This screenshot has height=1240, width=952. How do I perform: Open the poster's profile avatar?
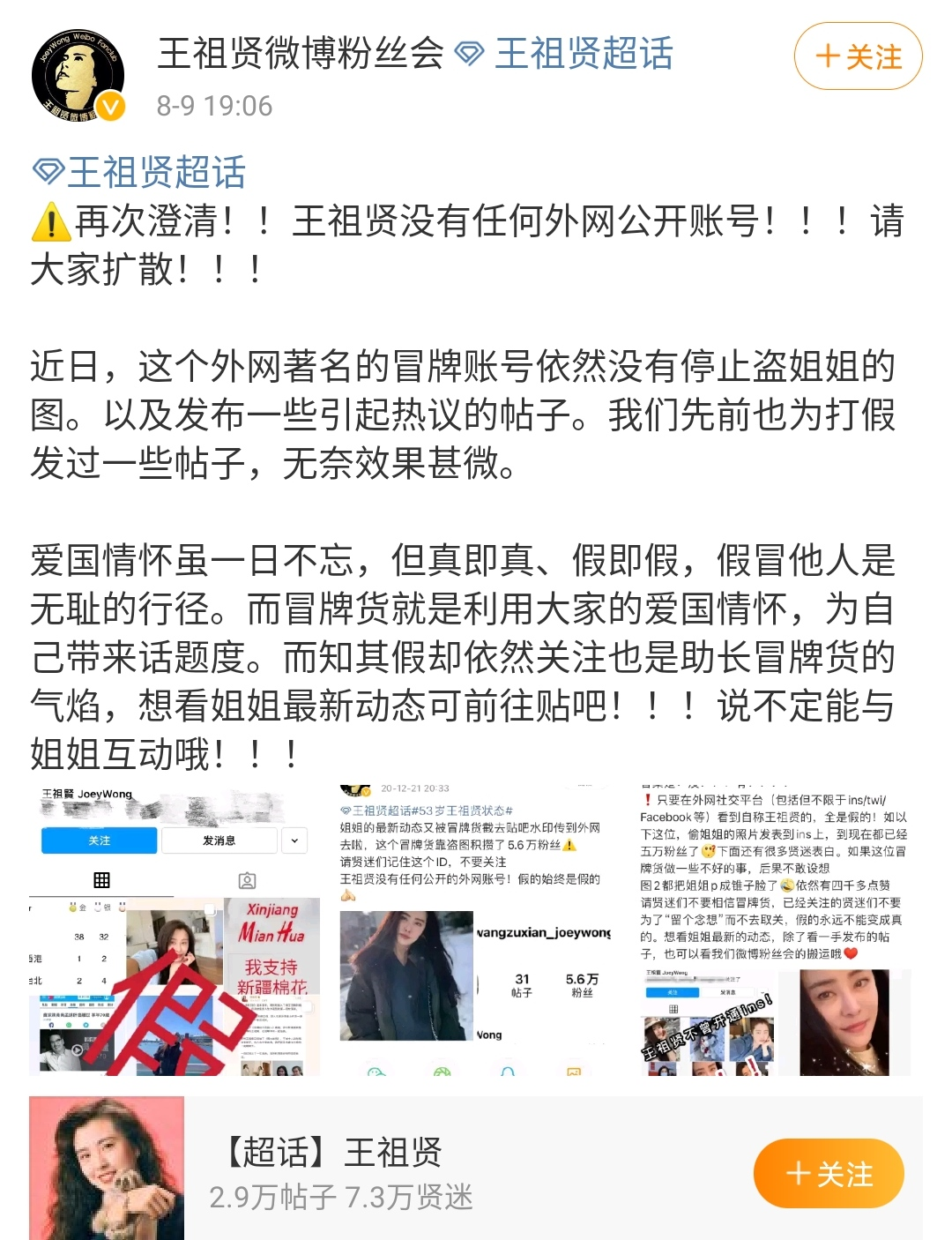point(78,77)
